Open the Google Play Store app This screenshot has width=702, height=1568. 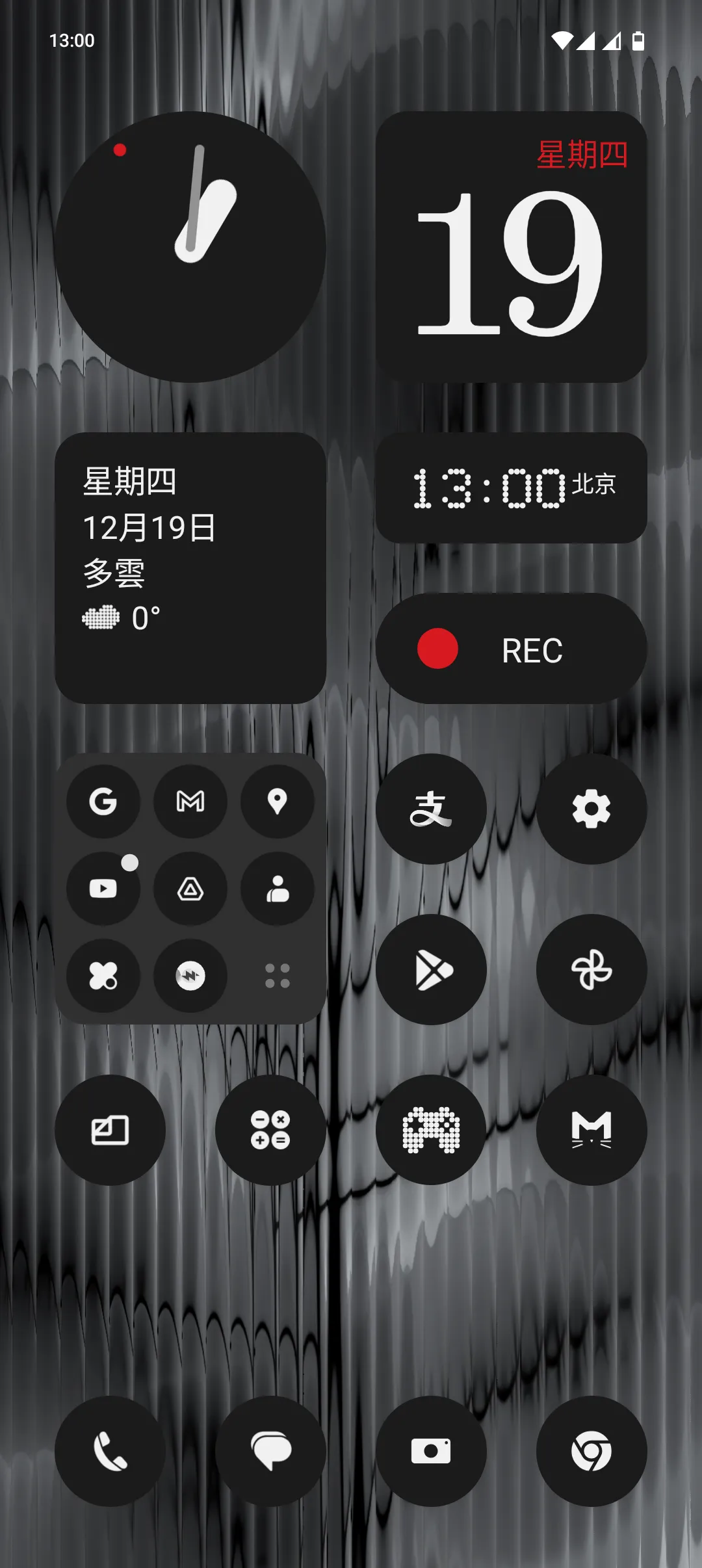point(431,969)
